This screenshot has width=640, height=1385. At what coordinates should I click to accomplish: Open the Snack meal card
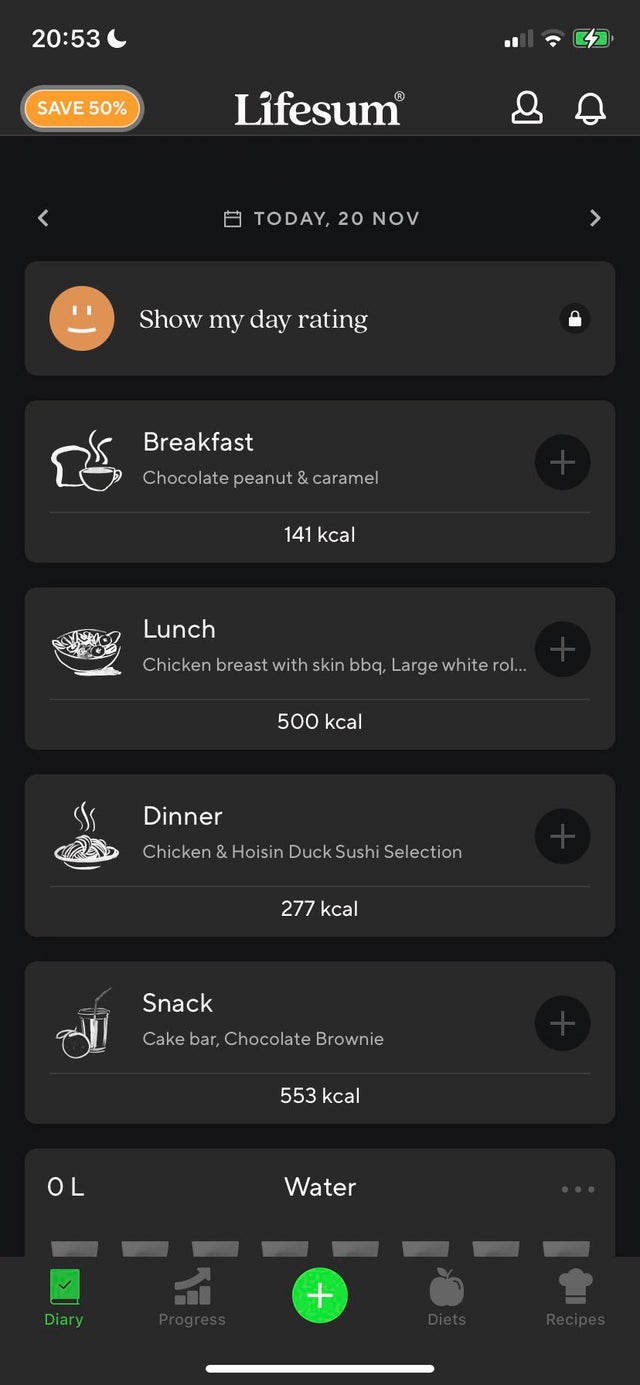point(280,1021)
